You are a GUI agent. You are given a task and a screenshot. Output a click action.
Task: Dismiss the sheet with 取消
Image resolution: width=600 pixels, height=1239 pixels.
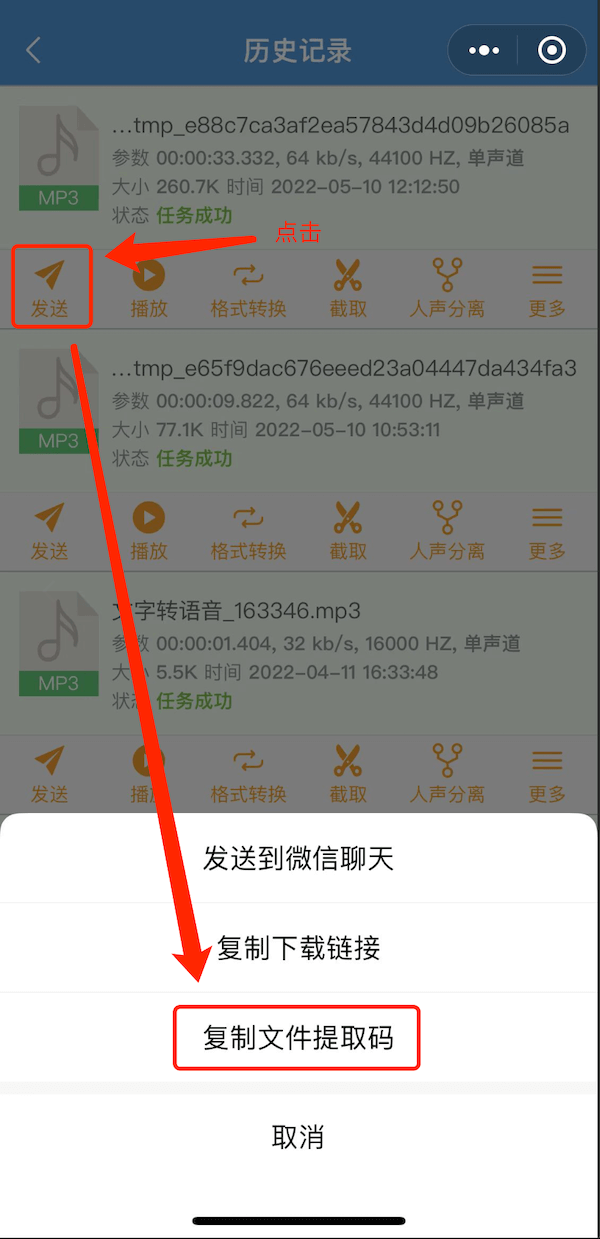tap(298, 1137)
